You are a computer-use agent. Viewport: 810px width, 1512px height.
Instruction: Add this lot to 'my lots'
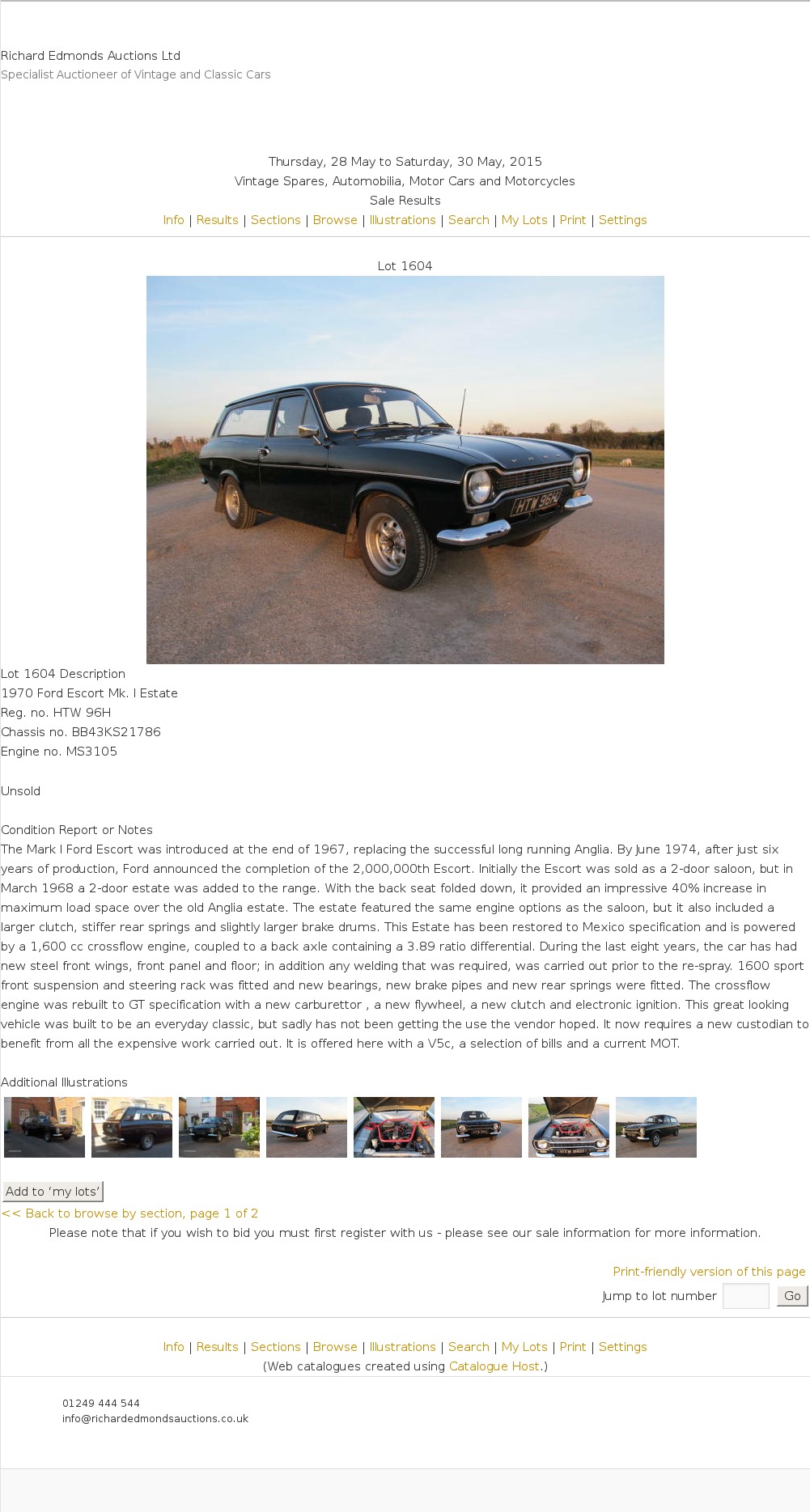53,1192
